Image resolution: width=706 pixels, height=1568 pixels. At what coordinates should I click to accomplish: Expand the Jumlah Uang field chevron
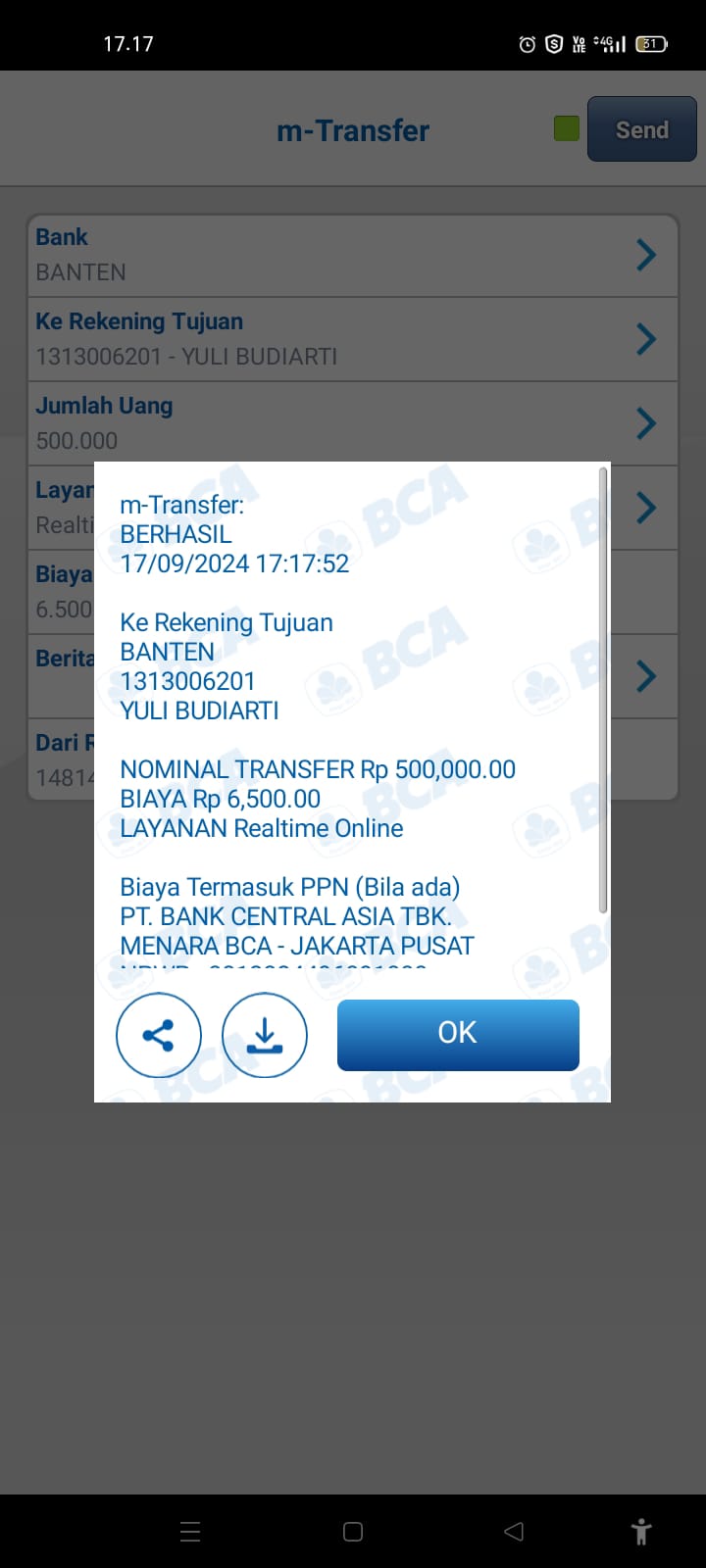pos(645,423)
